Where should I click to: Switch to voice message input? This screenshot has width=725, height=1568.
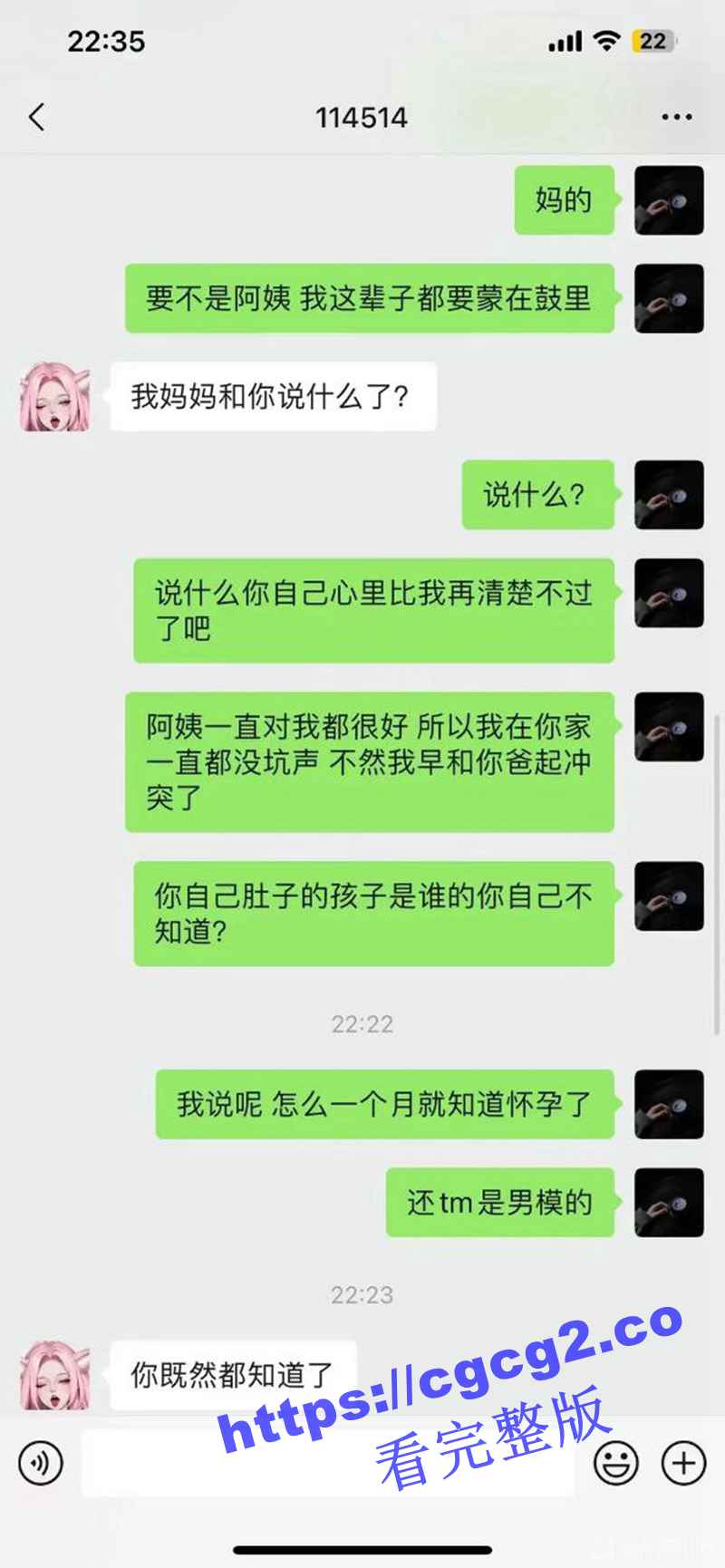(x=41, y=1463)
